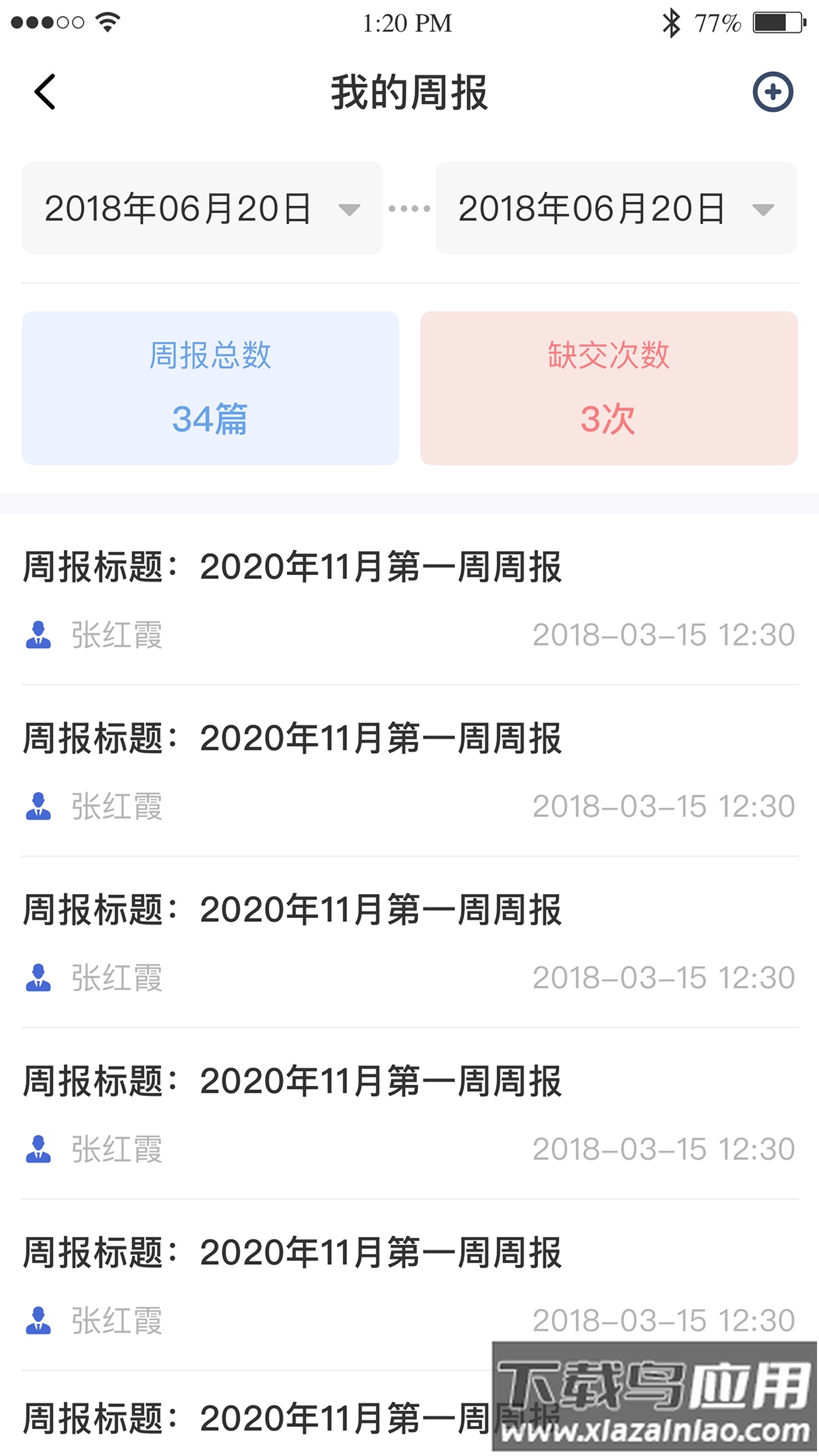Select the user icon in the fourth report entry
819x1456 pixels.
pos(38,1149)
